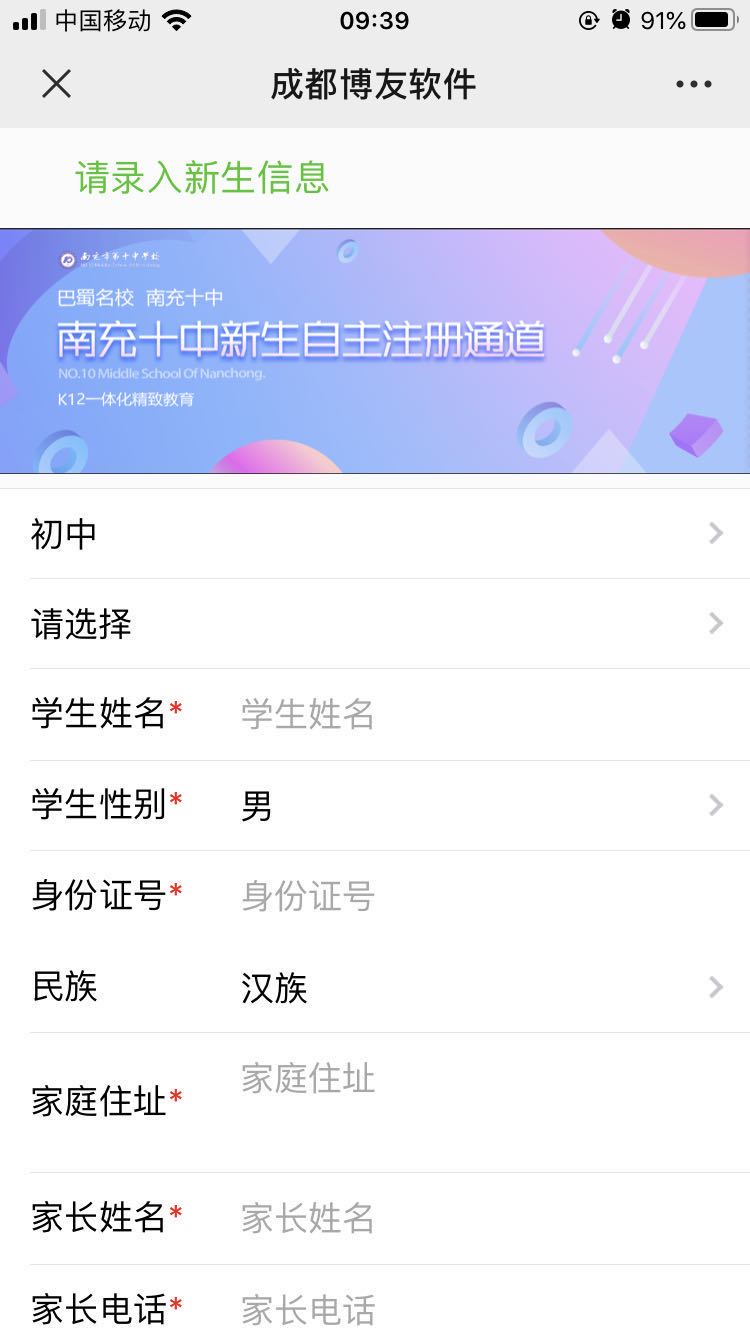Close the 成都博友软件 page
750x1334 pixels.
pos(57,84)
